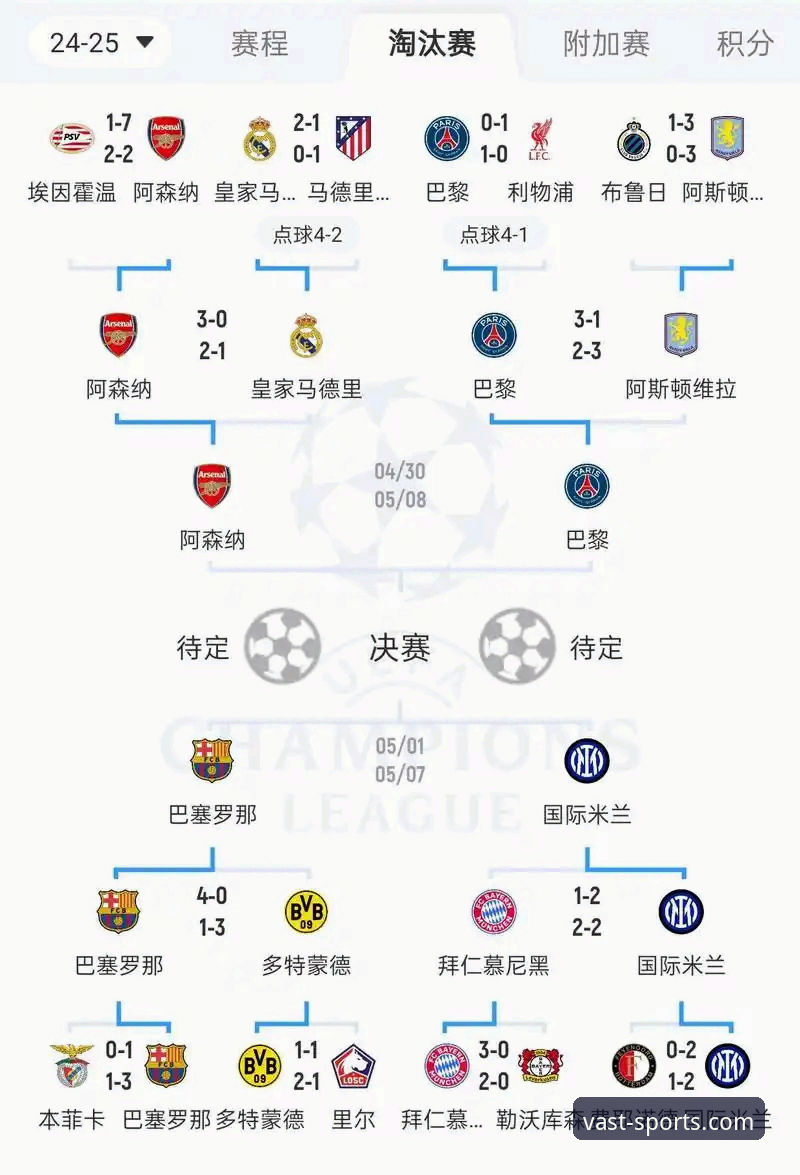The height and width of the screenshot is (1175, 800).
Task: Open the 阿森纳 vs 皇家马德里 quarter-final
Action: [x=212, y=336]
